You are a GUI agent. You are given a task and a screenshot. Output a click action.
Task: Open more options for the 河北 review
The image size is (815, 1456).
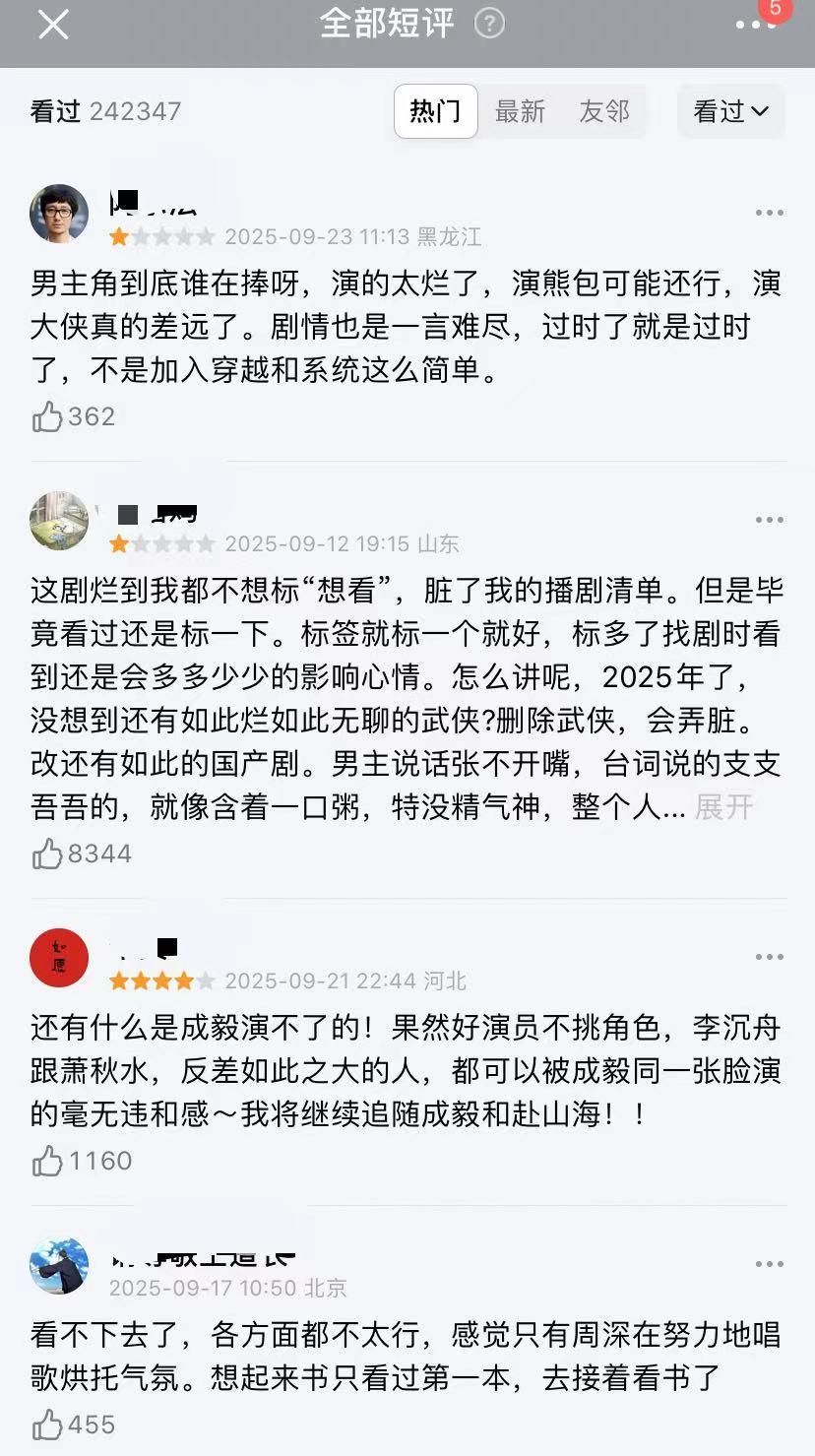click(x=765, y=957)
